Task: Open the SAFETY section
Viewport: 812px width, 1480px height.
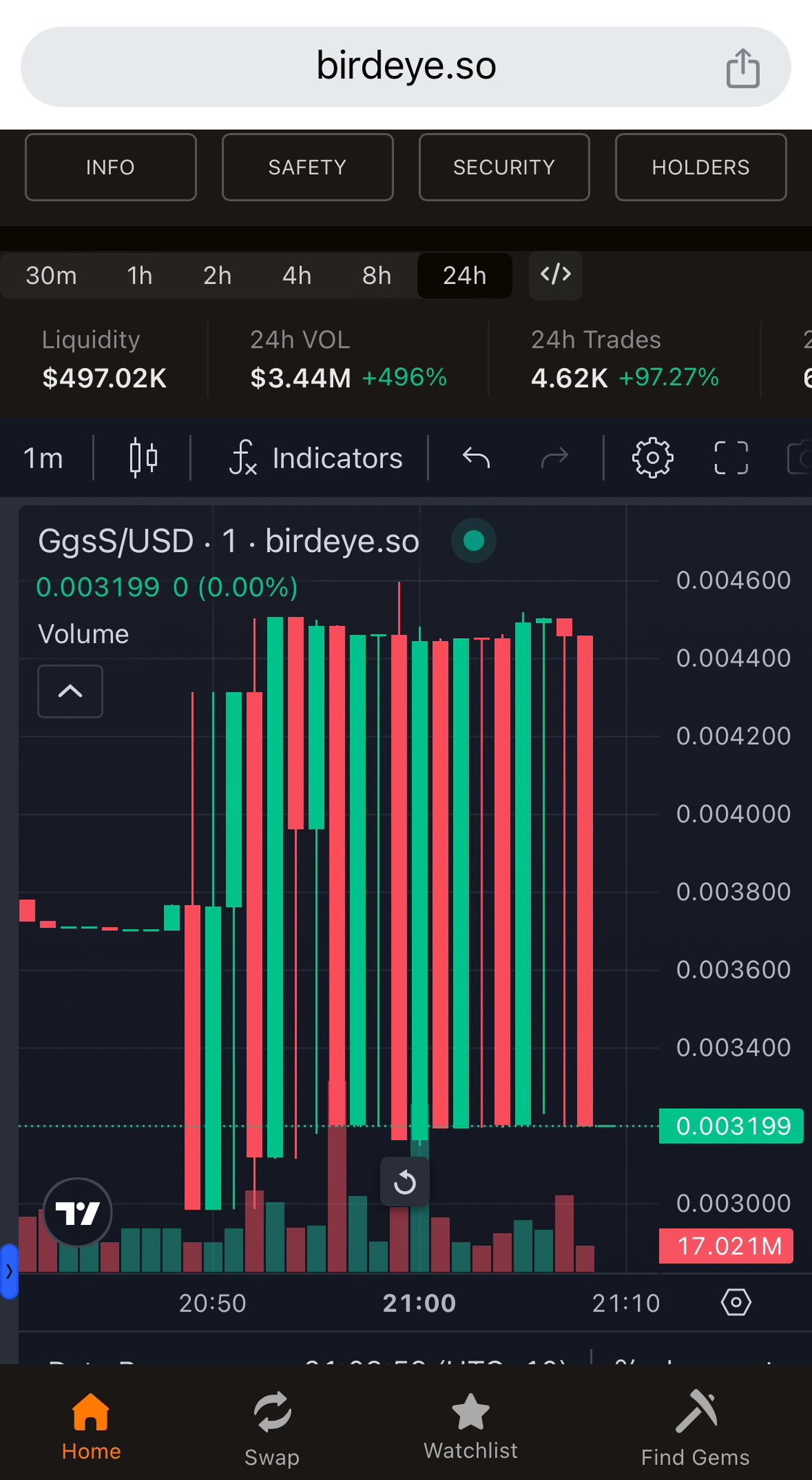Action: point(307,167)
